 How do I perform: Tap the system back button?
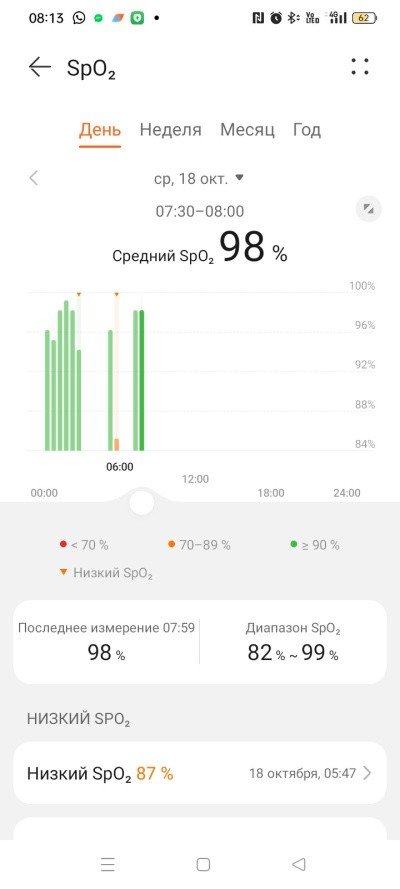299,864
